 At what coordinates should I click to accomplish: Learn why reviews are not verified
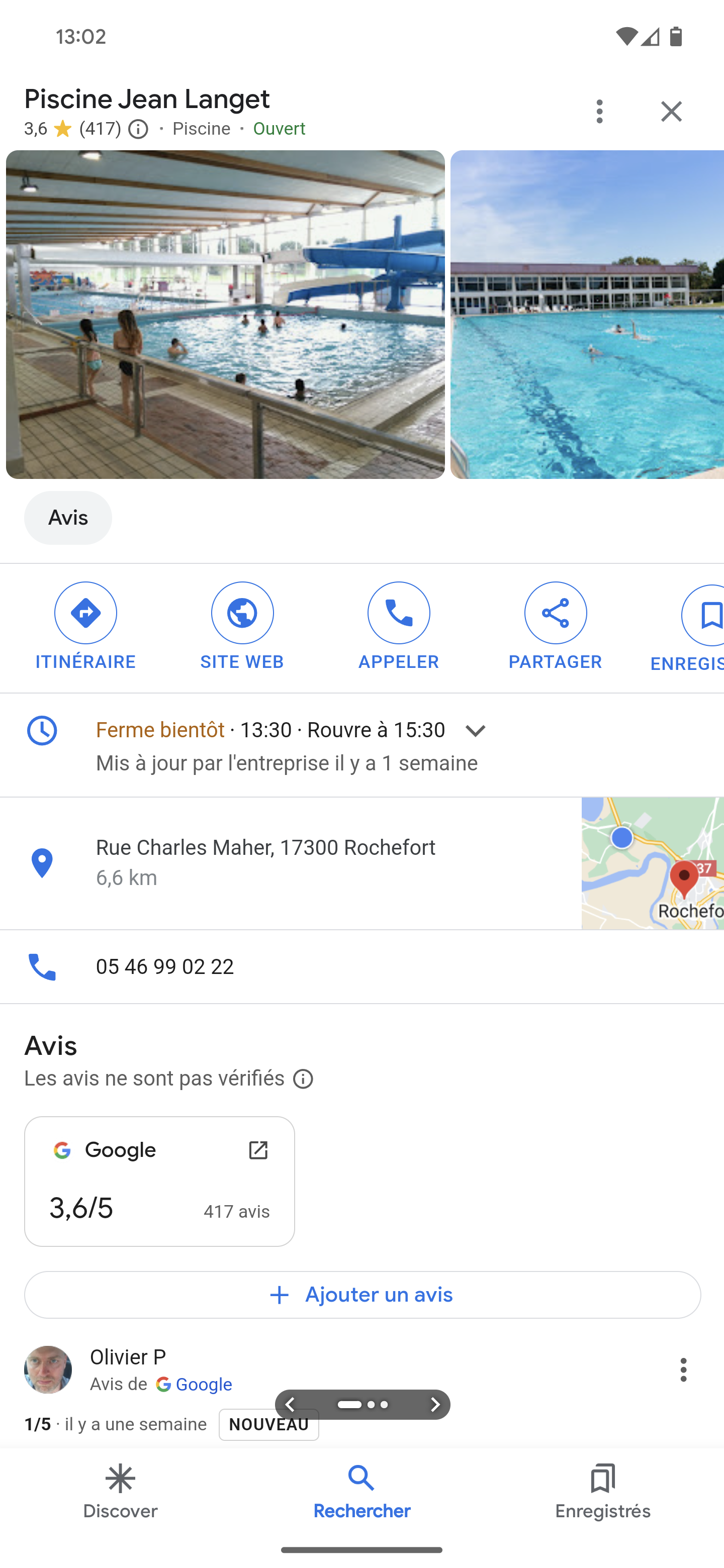tap(303, 1079)
